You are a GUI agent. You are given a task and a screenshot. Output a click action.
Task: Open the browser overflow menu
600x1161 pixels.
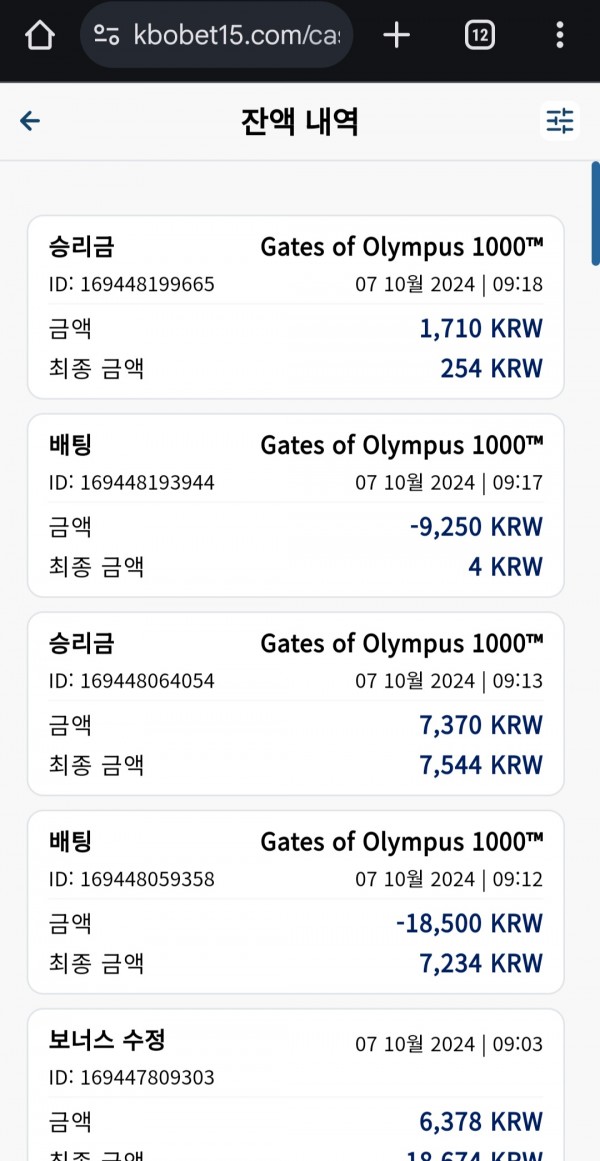560,35
